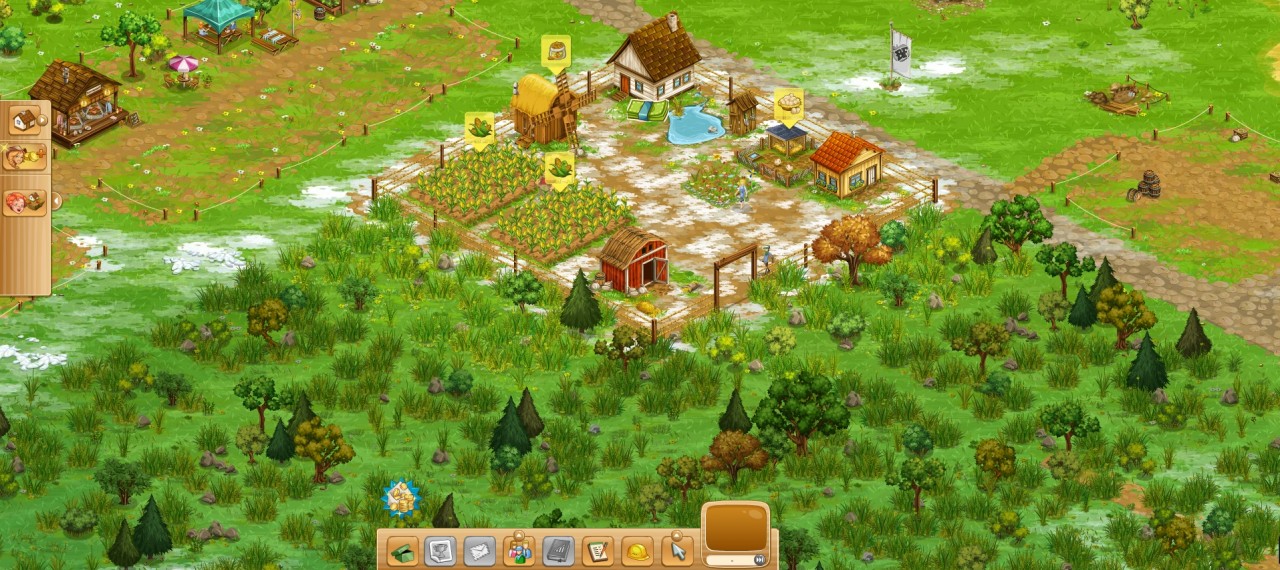Open the green inventory box in toolbar
The height and width of the screenshot is (570, 1280).
[x=404, y=551]
